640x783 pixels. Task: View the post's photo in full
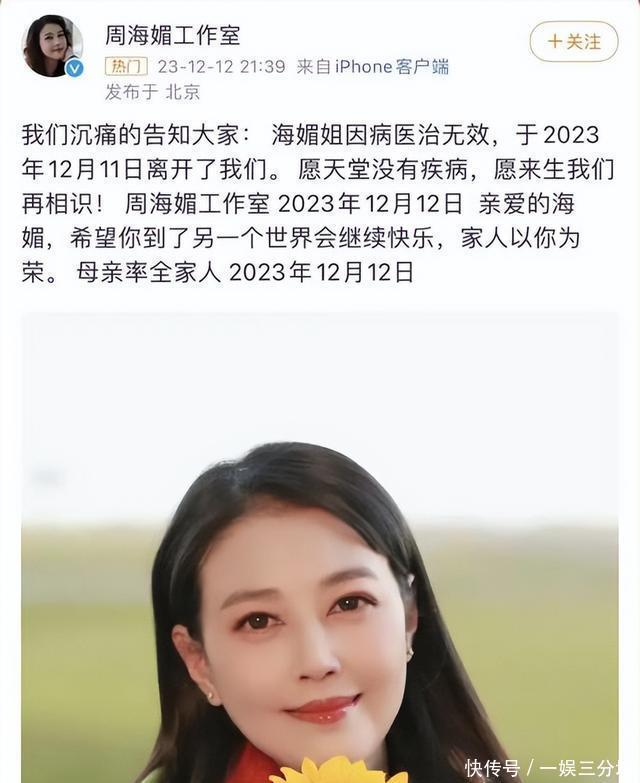(x=320, y=548)
